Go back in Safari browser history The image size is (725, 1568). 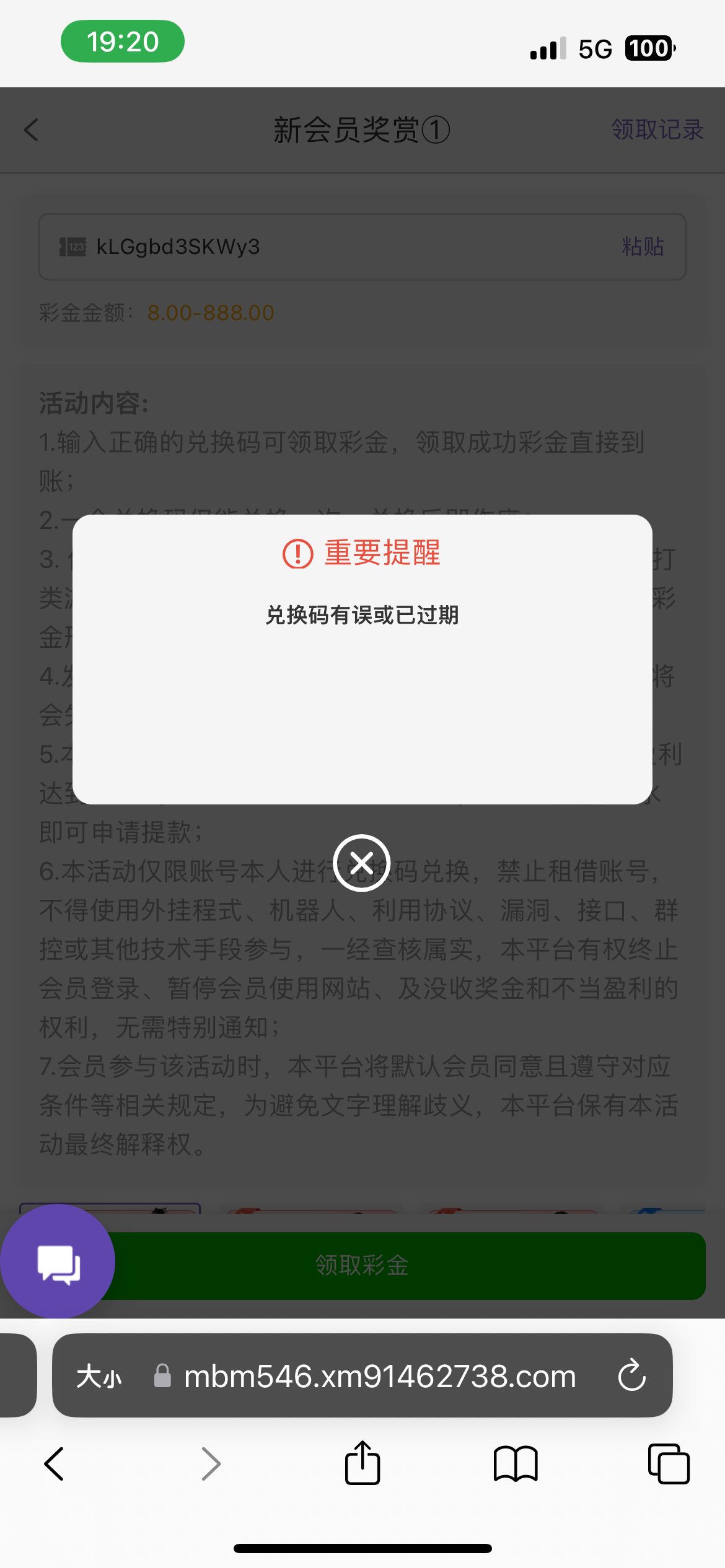(x=54, y=1464)
